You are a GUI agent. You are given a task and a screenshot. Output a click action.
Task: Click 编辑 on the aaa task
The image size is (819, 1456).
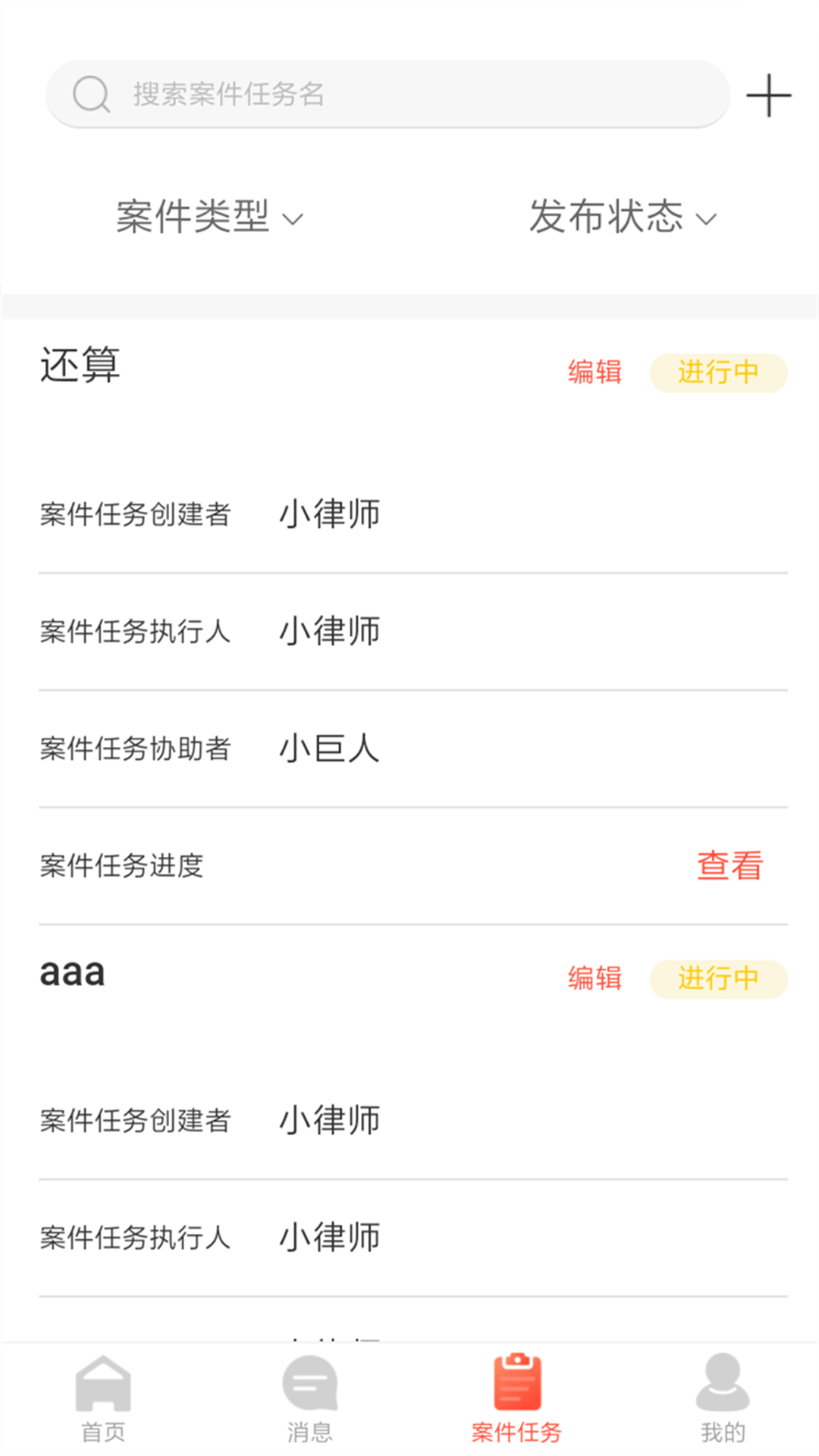click(594, 980)
